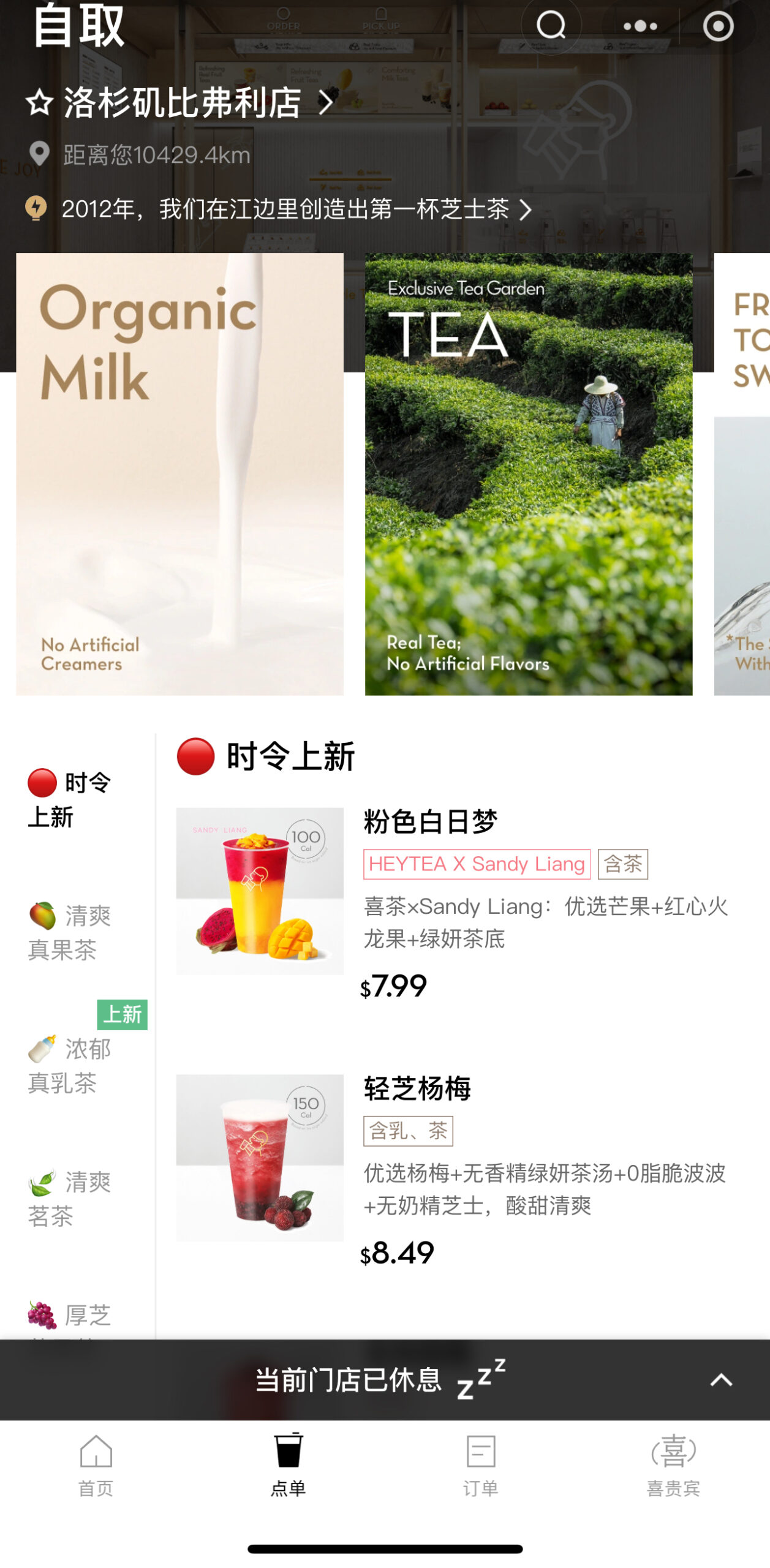
Task: Open the 轻芝杨梅 drink item
Action: coord(417,1088)
